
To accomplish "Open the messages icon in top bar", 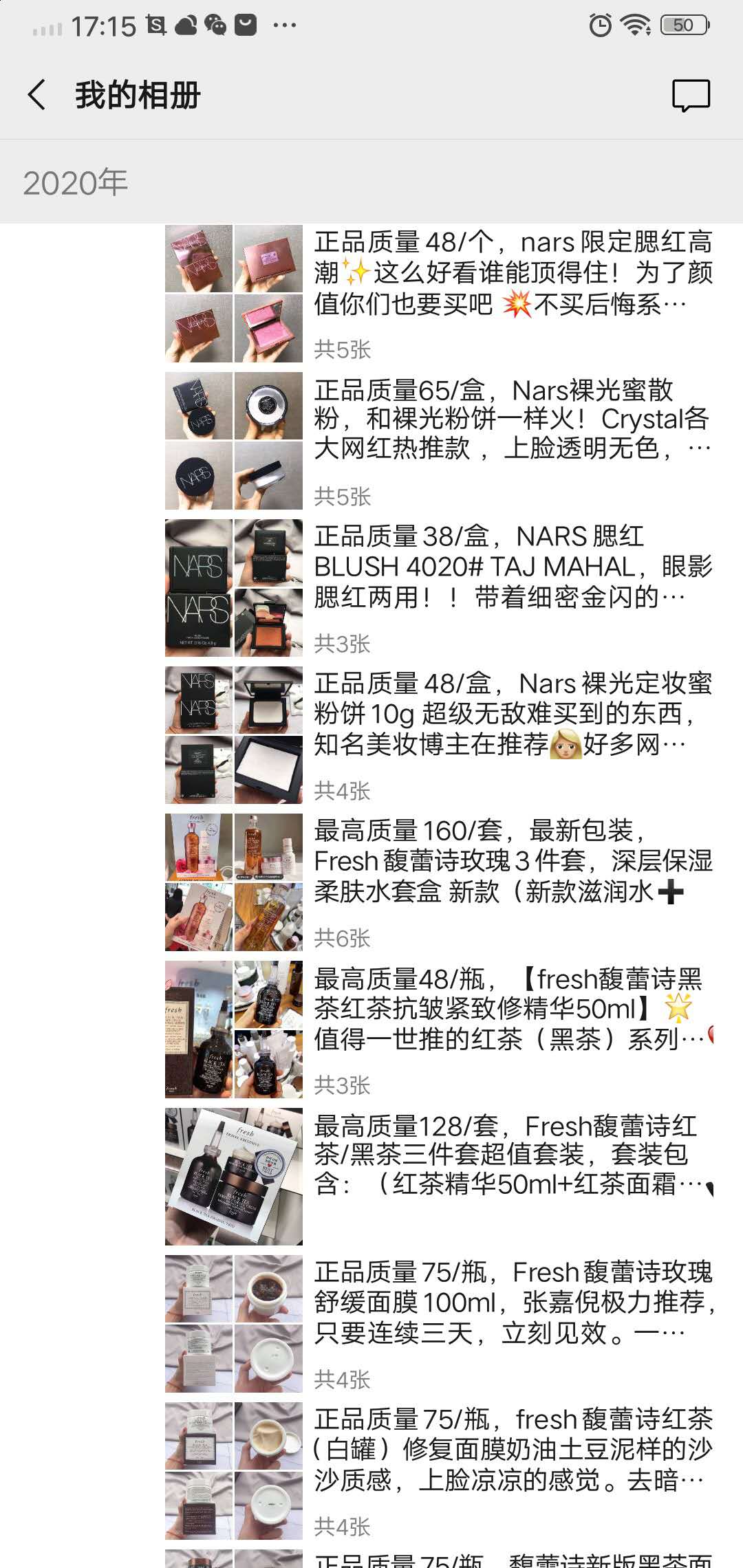I will pyautogui.click(x=691, y=96).
